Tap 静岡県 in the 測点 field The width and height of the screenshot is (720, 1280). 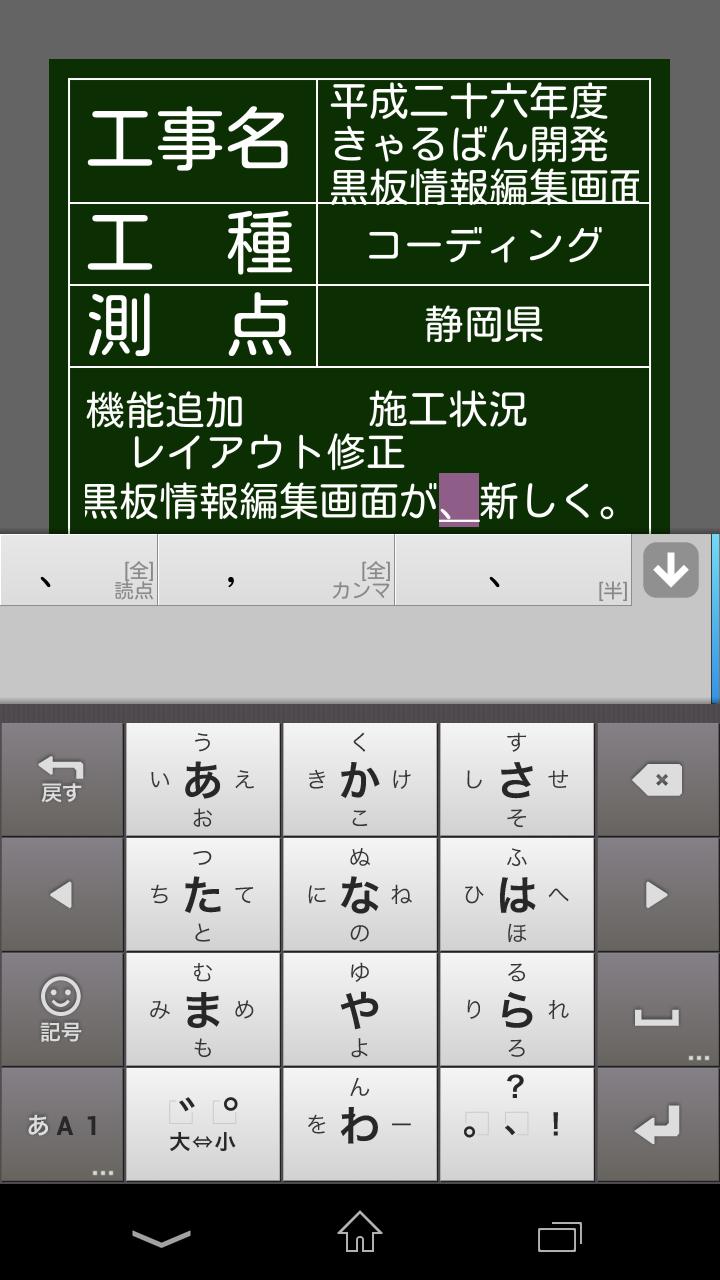(x=485, y=325)
